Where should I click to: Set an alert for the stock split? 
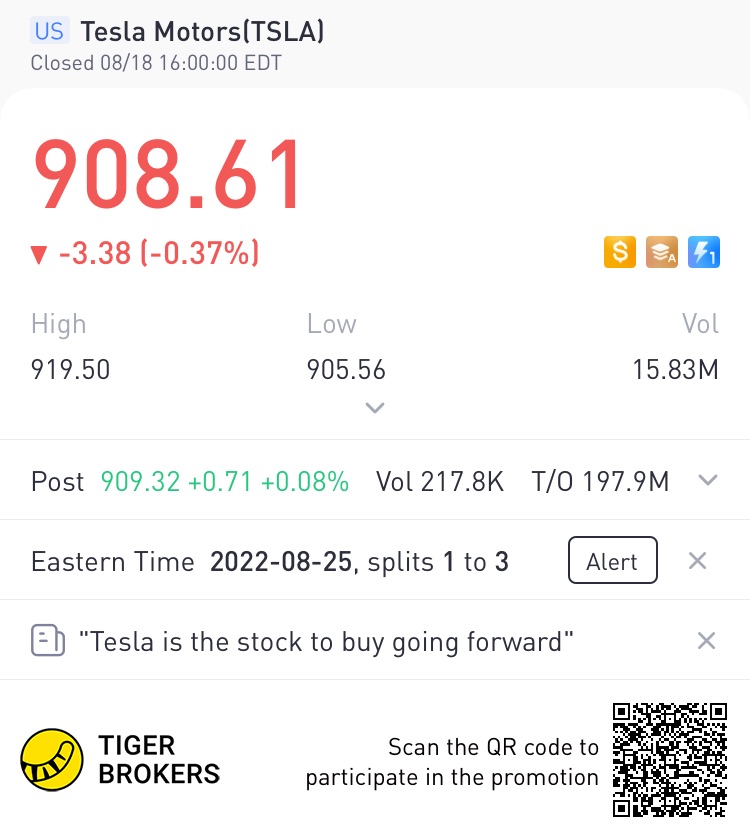coord(612,561)
